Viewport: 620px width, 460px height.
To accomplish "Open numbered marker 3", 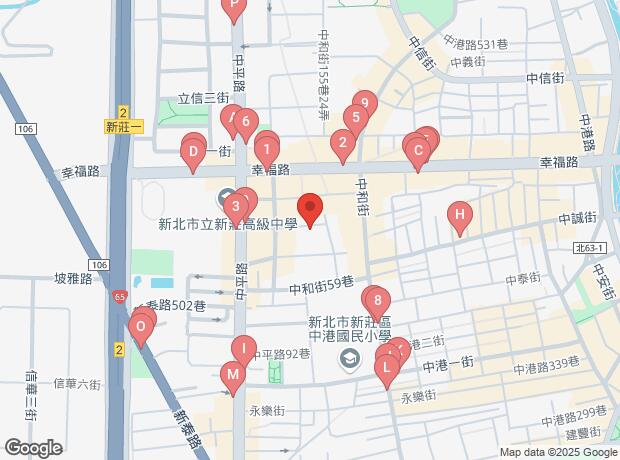I will [x=235, y=208].
